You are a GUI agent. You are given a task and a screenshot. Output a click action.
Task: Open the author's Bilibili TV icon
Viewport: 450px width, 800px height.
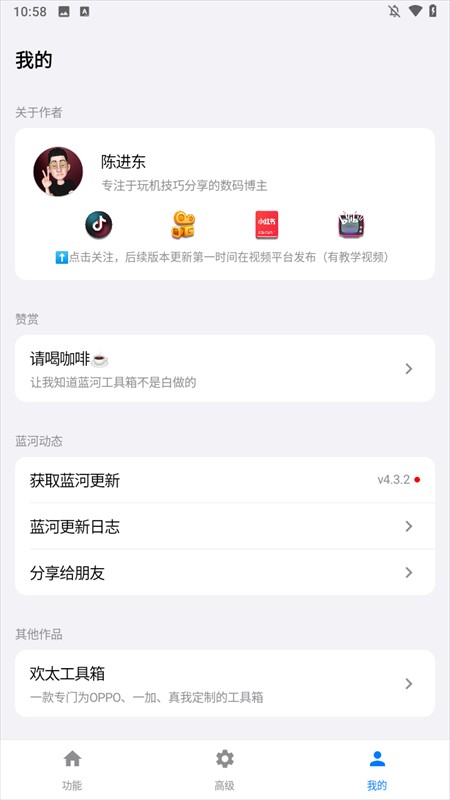(x=351, y=224)
